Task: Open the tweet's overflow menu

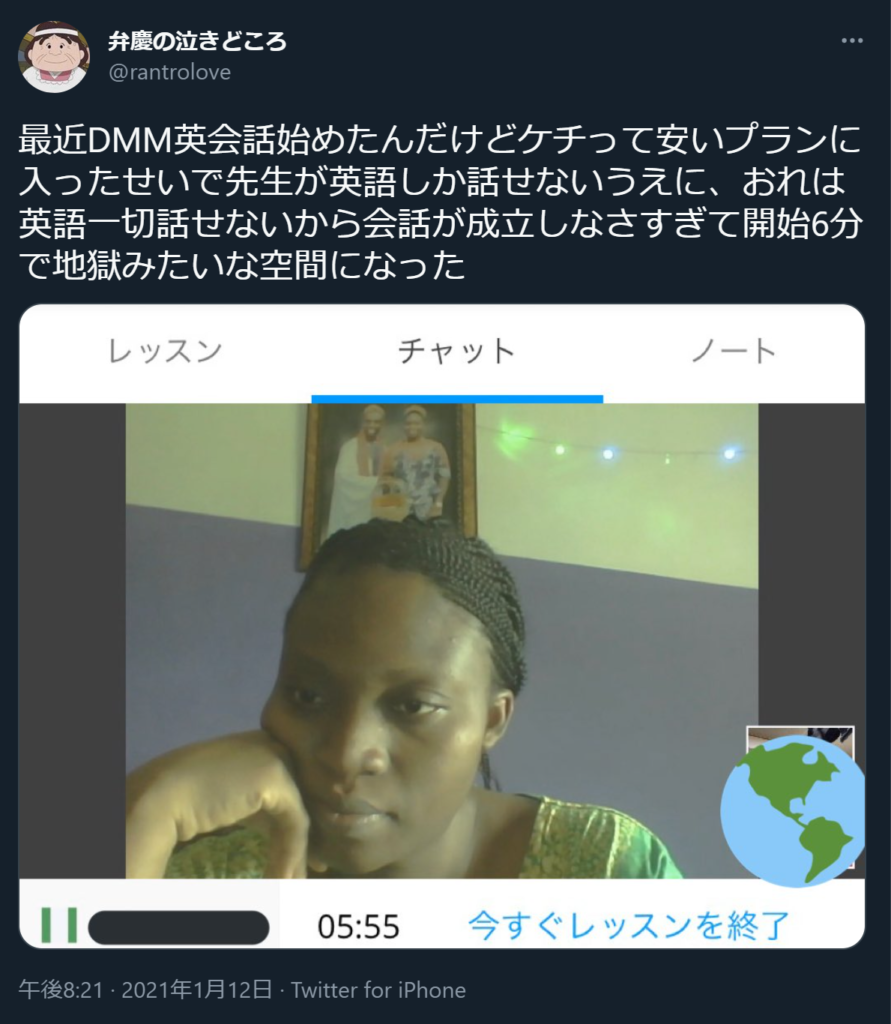Action: [851, 42]
